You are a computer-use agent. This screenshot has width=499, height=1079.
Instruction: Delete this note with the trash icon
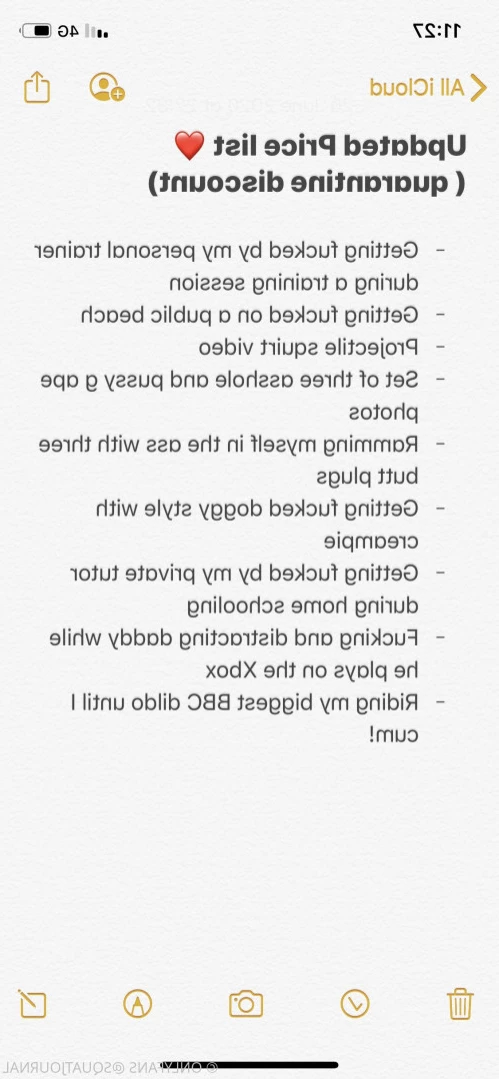click(x=460, y=1003)
